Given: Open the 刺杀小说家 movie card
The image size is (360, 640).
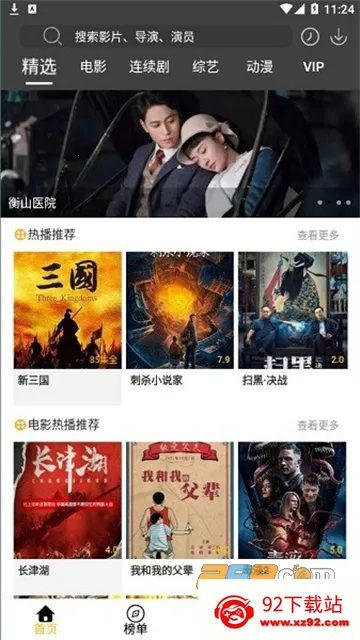Looking at the screenshot, I should (180, 320).
